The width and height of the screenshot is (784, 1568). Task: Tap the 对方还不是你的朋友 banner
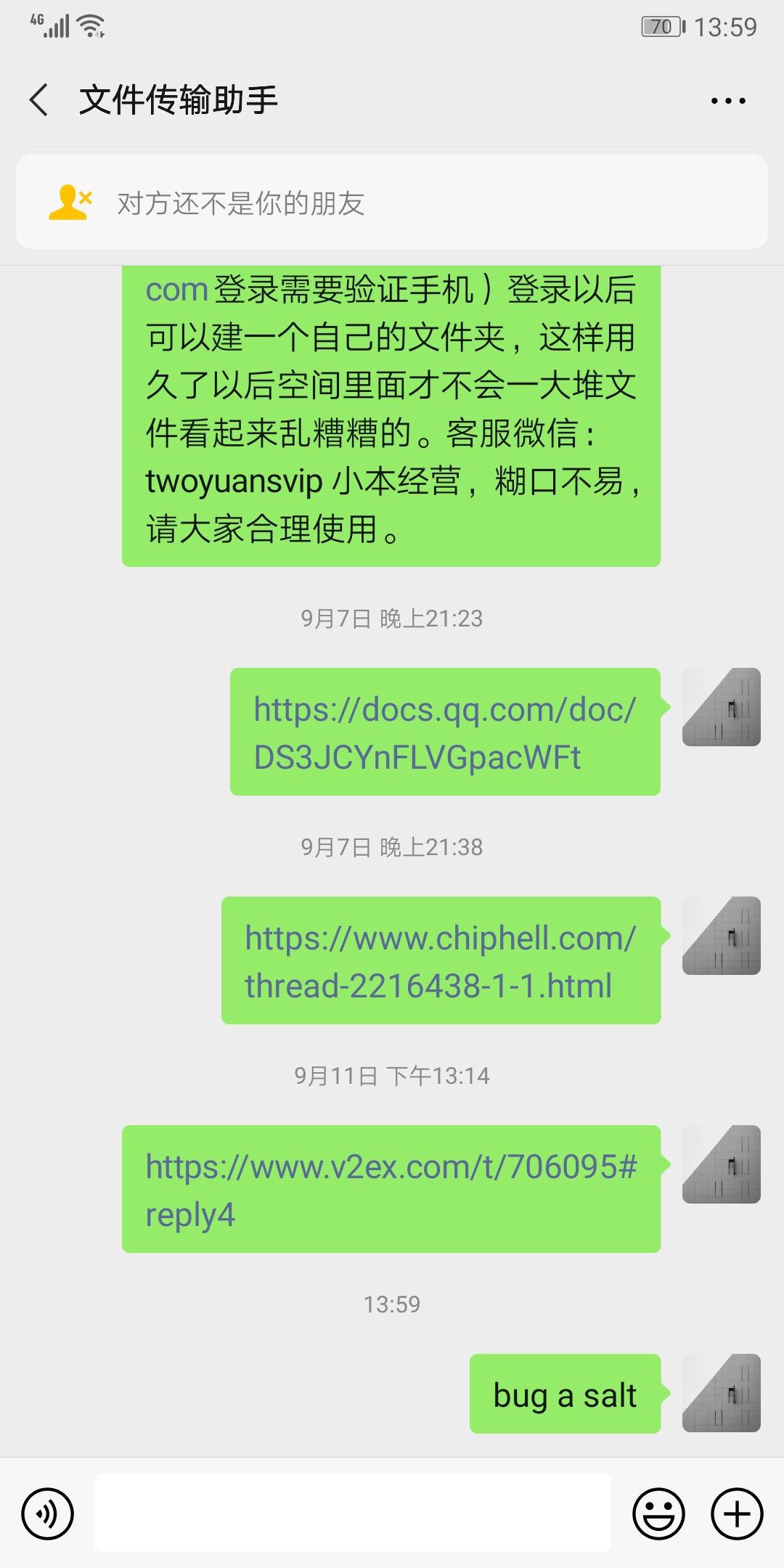(x=392, y=203)
